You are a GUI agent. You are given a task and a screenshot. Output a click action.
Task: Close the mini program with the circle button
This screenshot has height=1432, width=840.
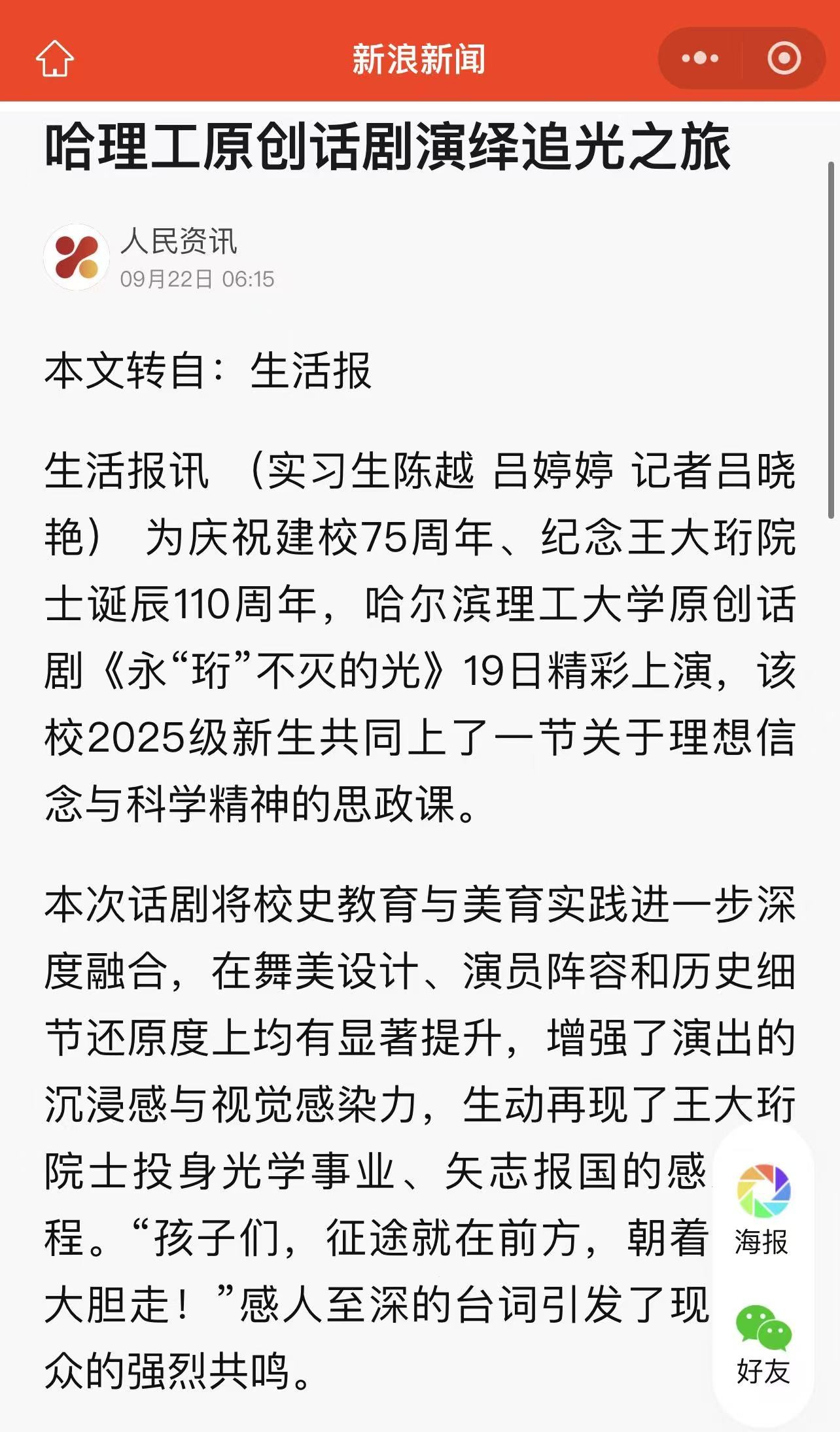(x=784, y=59)
